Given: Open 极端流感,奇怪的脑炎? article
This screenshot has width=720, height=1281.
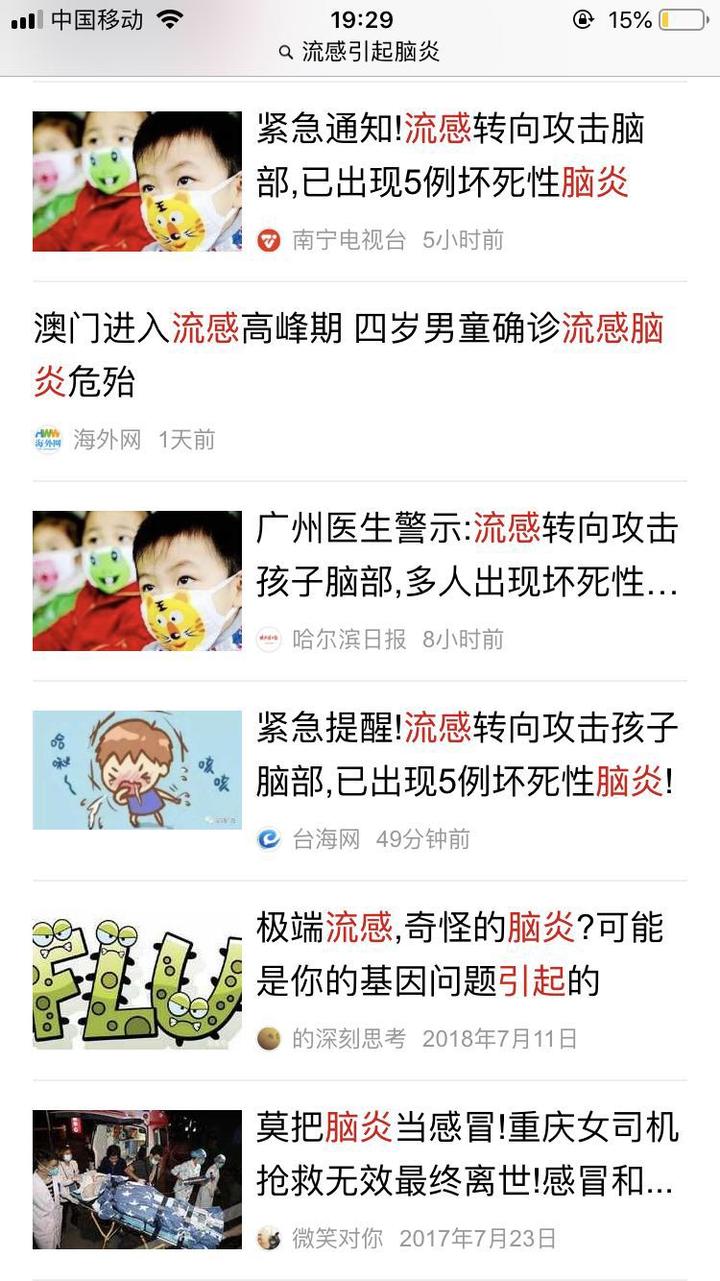Looking at the screenshot, I should 460,954.
